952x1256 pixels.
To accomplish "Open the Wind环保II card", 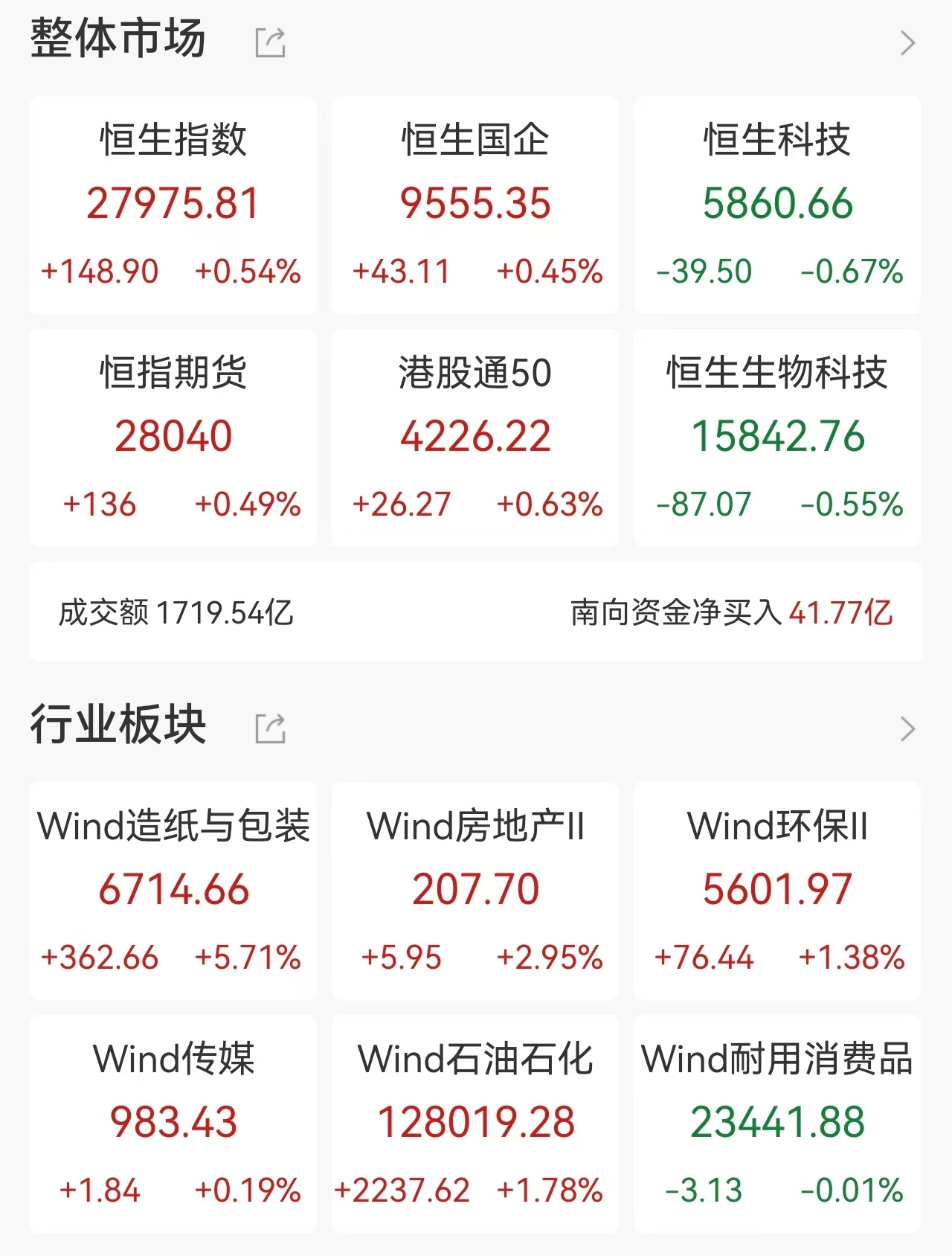I will (777, 891).
